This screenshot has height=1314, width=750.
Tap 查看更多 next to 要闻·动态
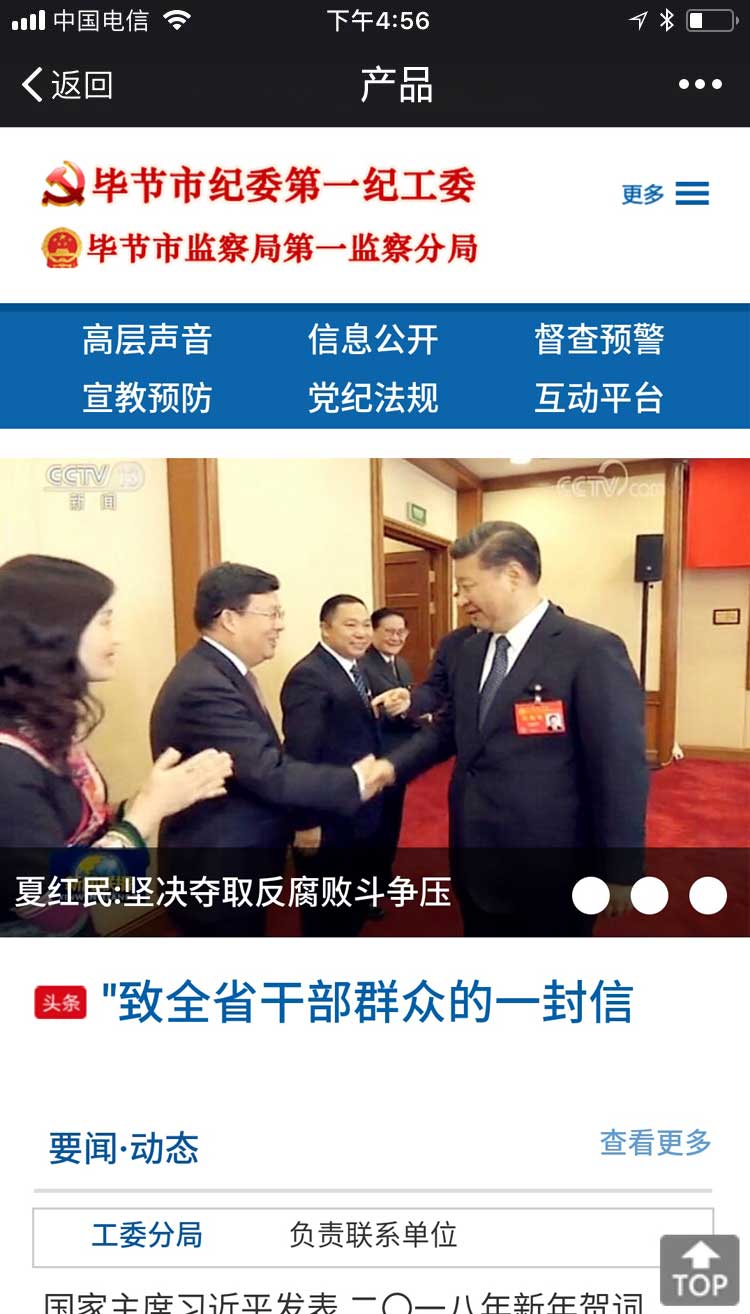click(655, 1142)
